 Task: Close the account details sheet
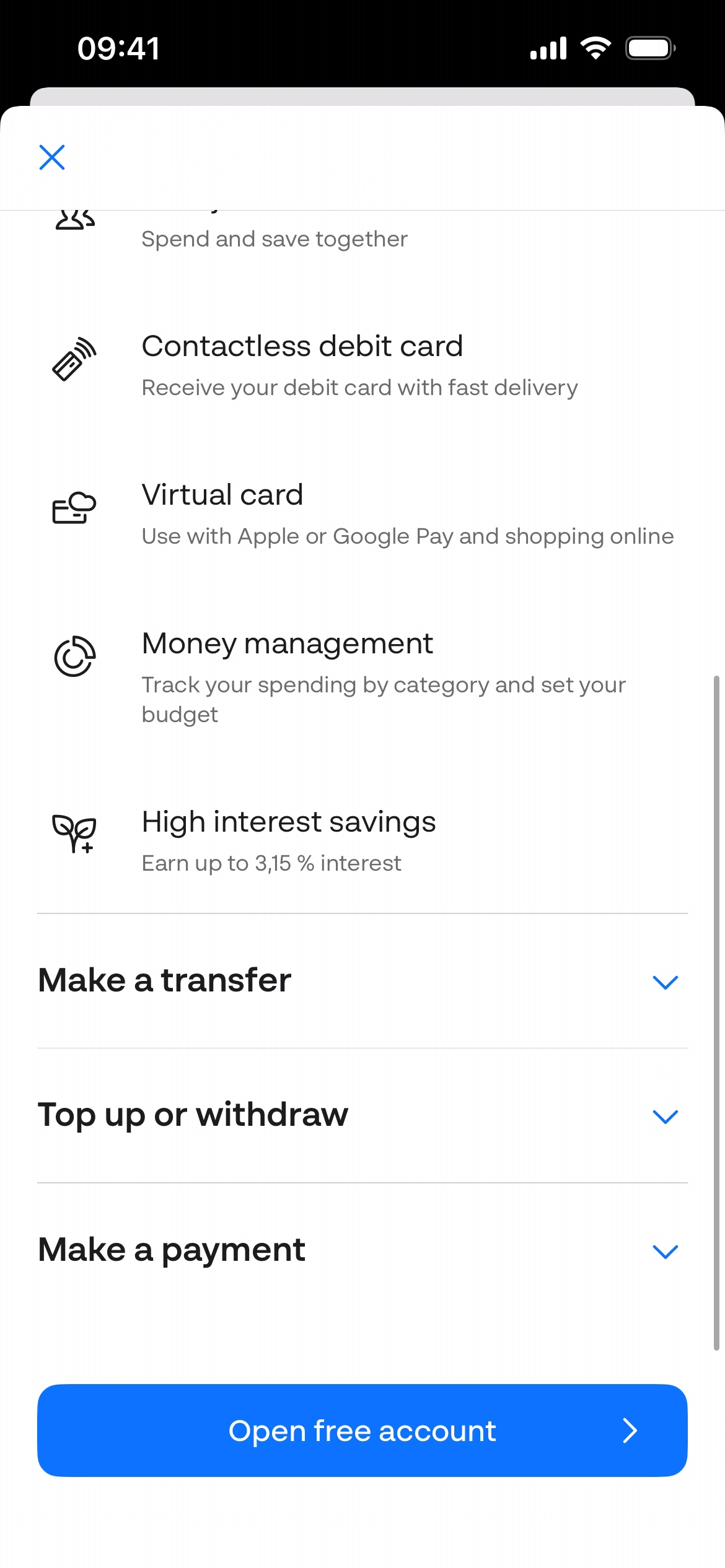coord(52,157)
